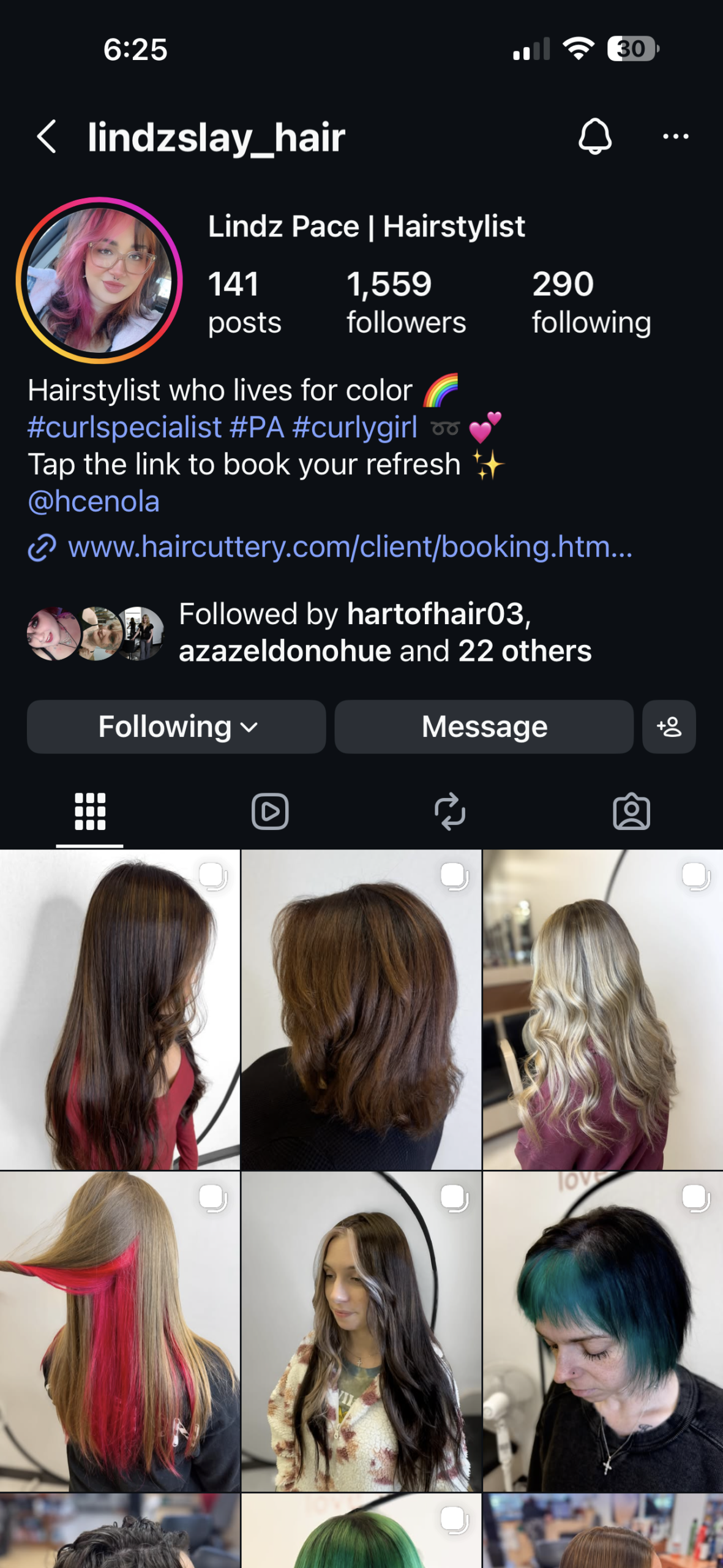Open the teal bob haircut post
The width and height of the screenshot is (723, 1568).
pos(602,1332)
